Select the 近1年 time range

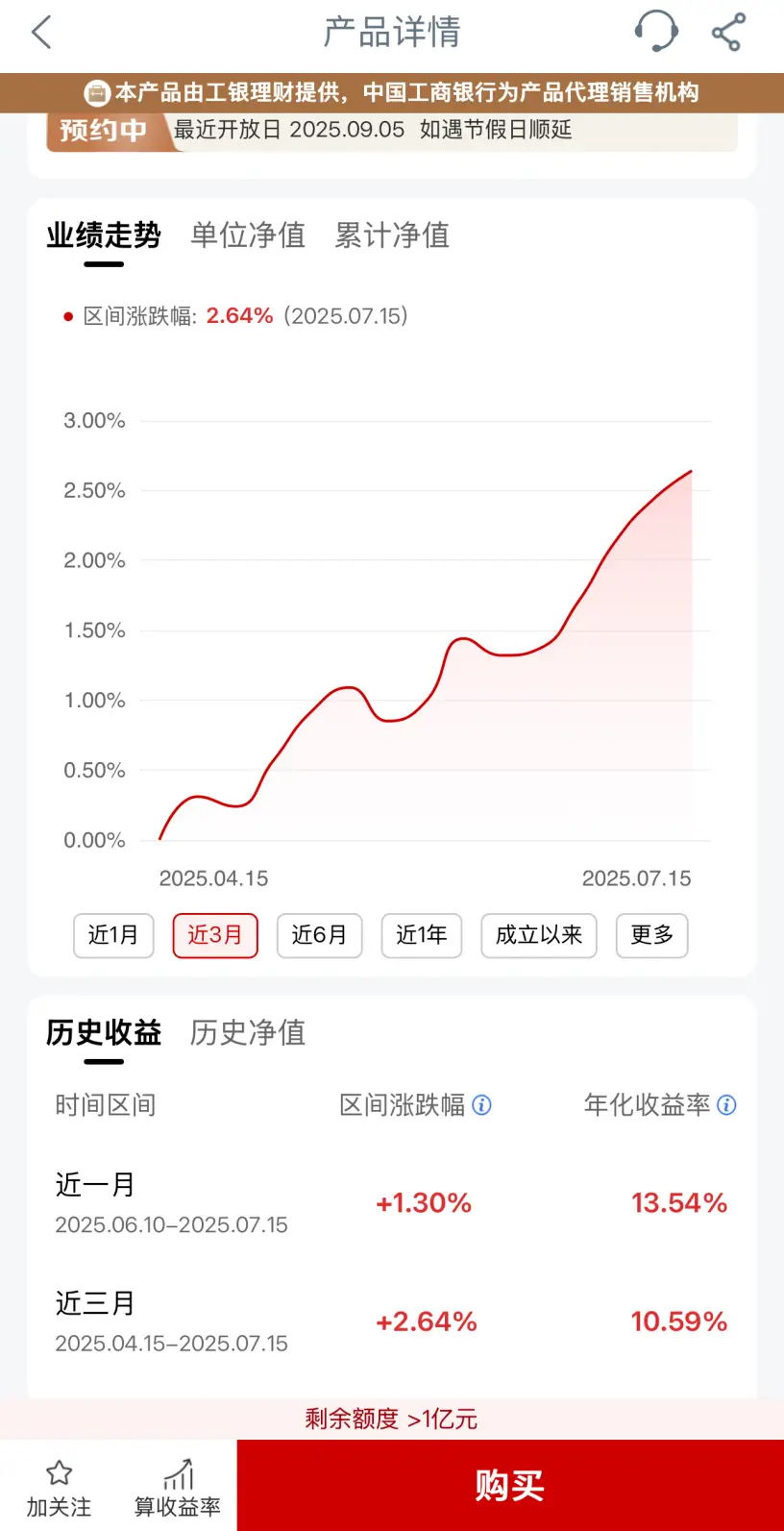tap(422, 935)
